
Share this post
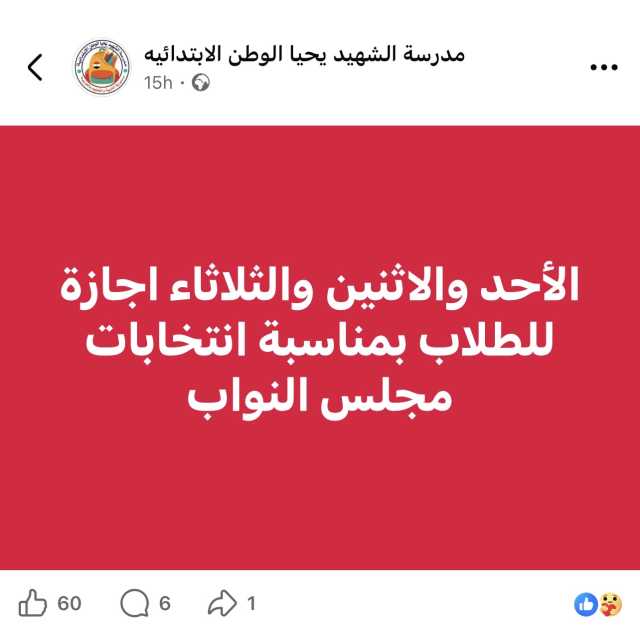[220, 603]
